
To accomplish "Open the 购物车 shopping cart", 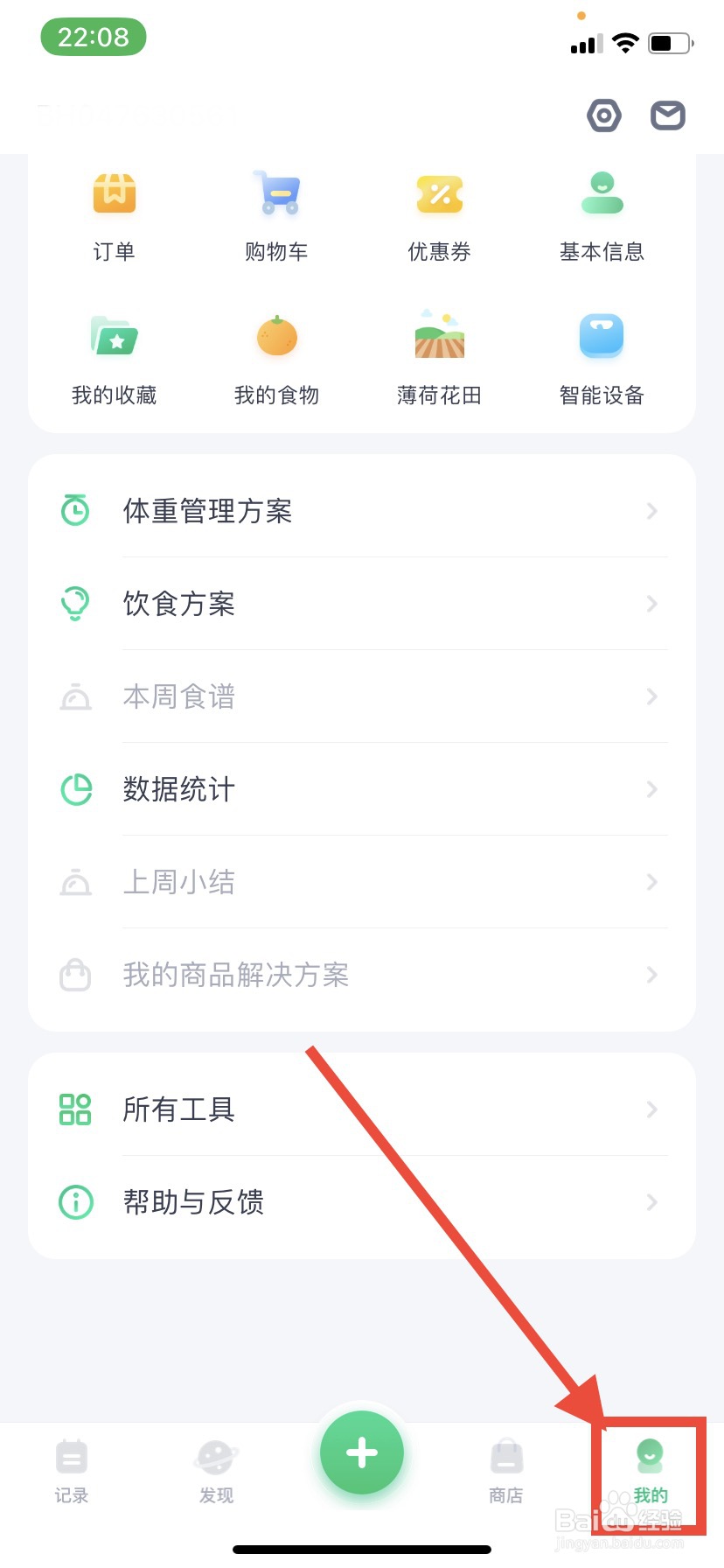I will [276, 213].
